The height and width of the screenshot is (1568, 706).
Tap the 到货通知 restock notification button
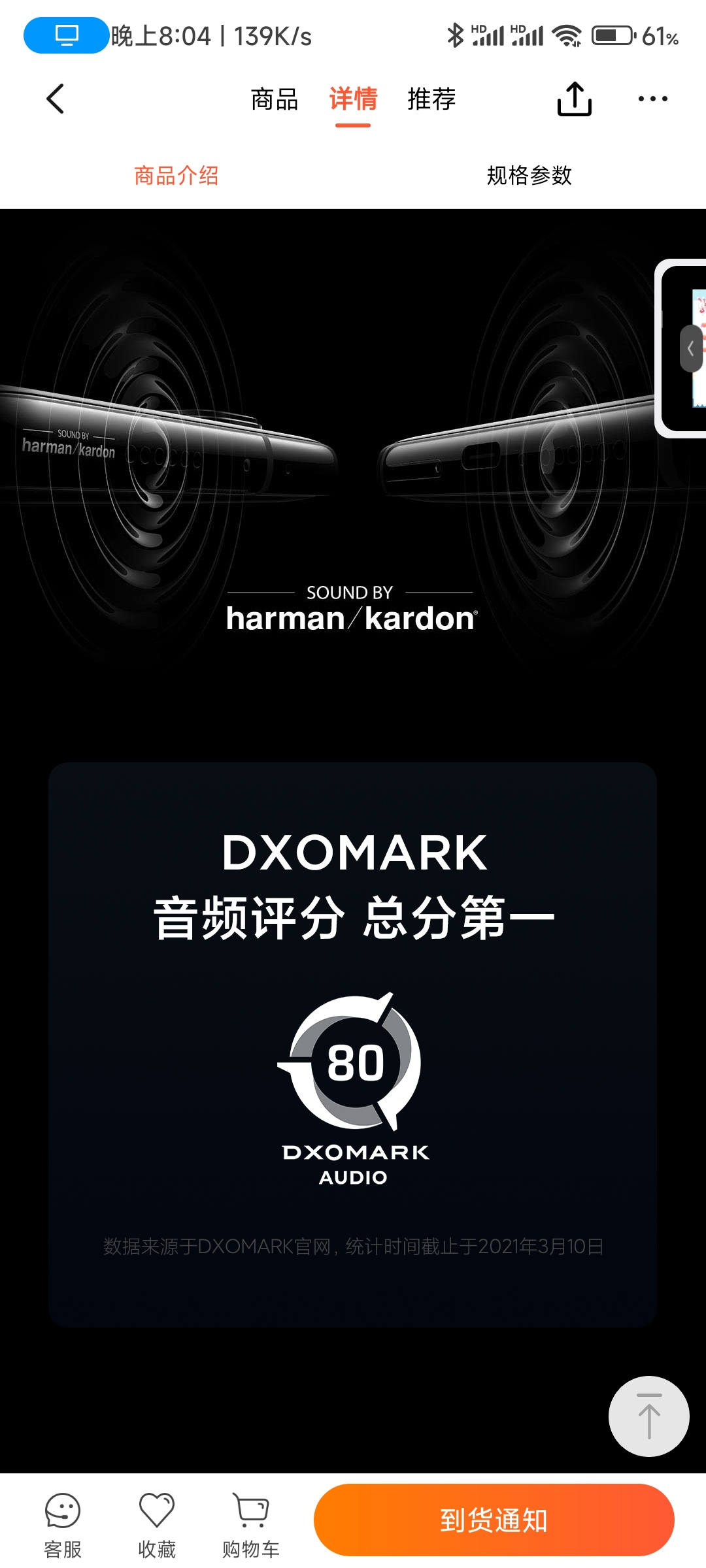(x=494, y=1520)
